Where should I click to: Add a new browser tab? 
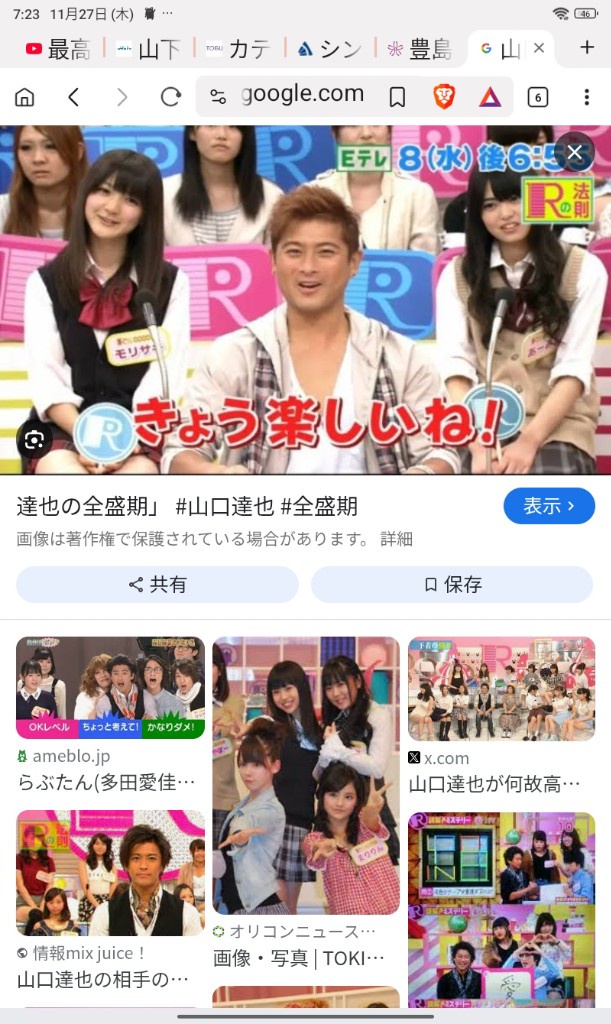(x=587, y=48)
